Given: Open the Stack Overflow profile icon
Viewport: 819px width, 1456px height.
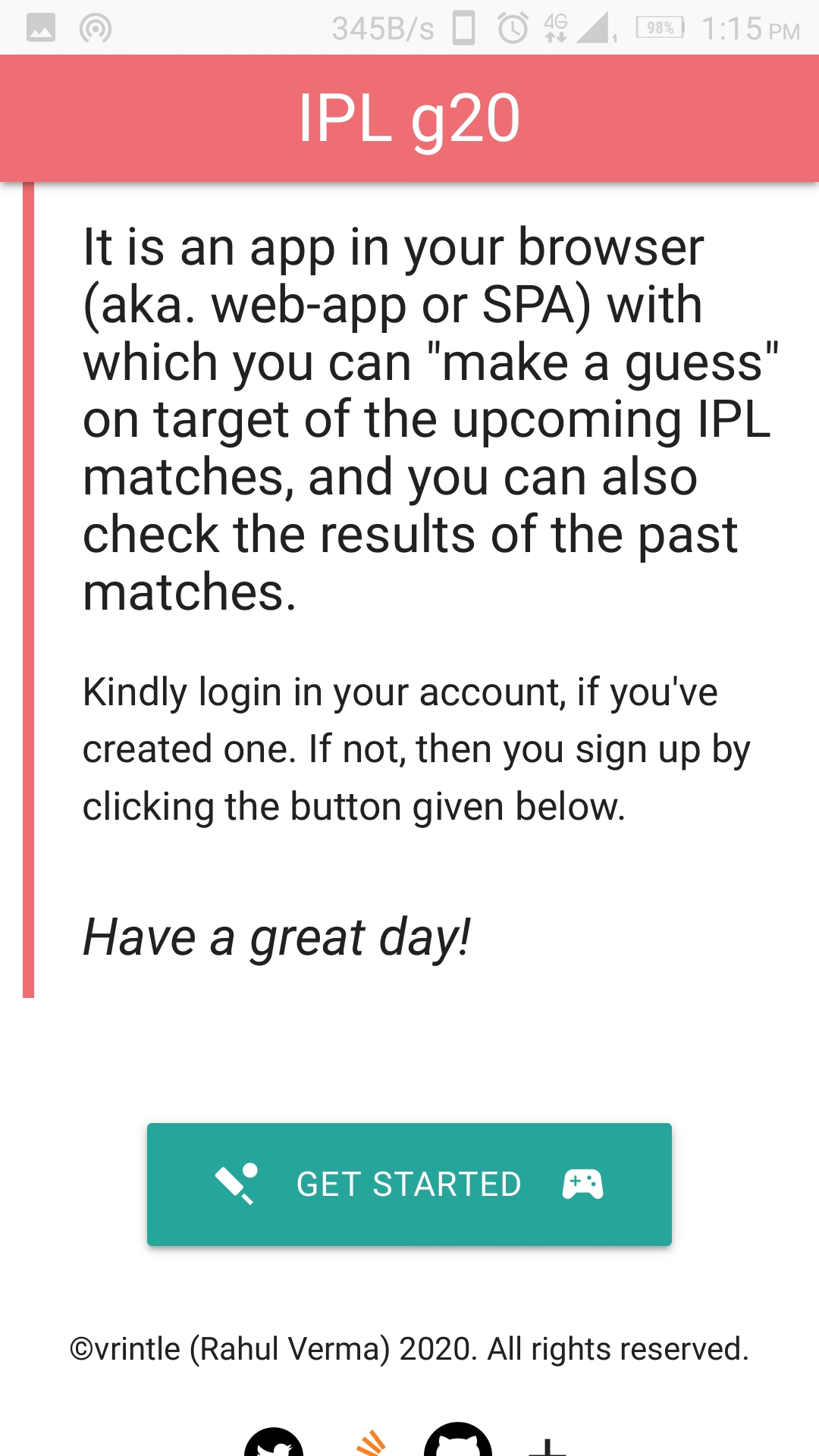Looking at the screenshot, I should point(371,1442).
